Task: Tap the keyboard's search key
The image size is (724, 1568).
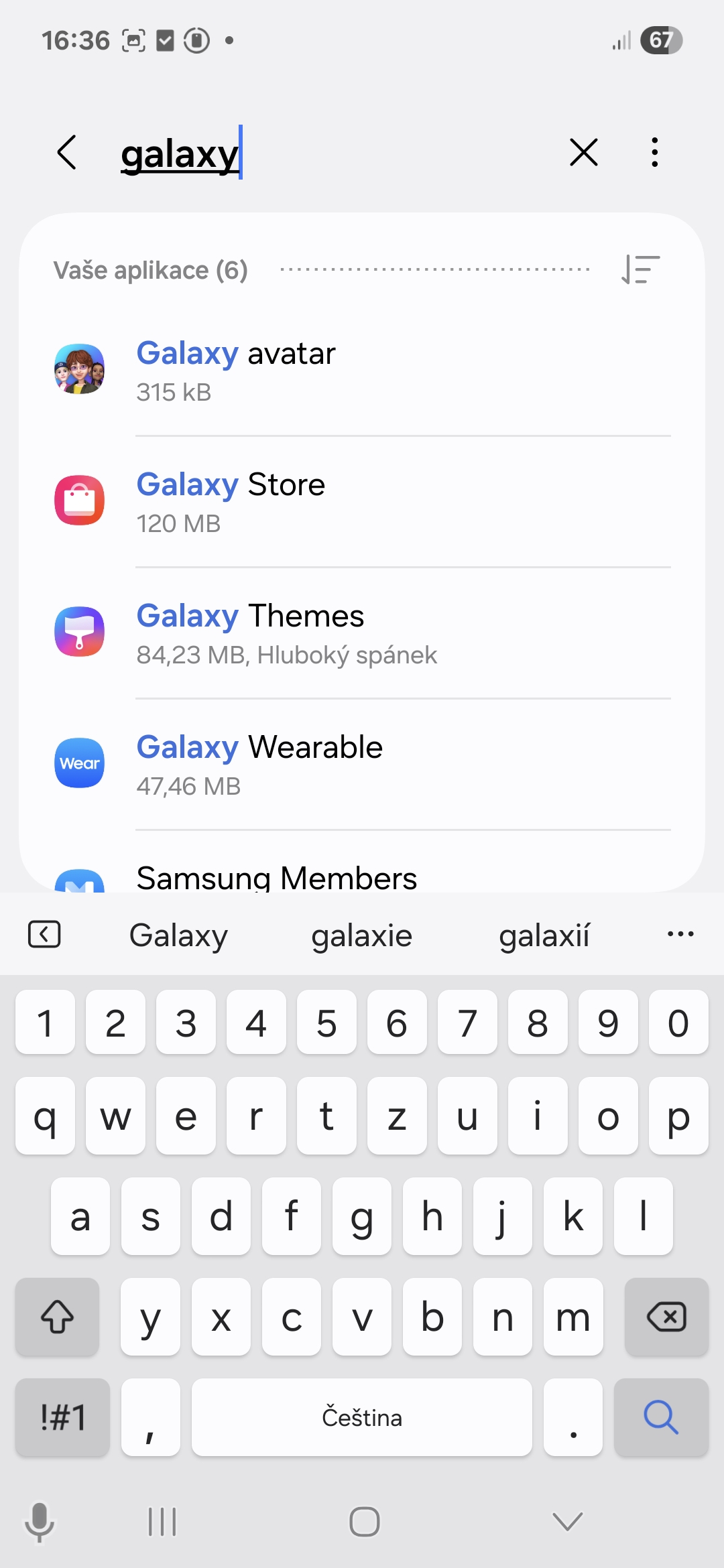Action: click(x=661, y=1417)
